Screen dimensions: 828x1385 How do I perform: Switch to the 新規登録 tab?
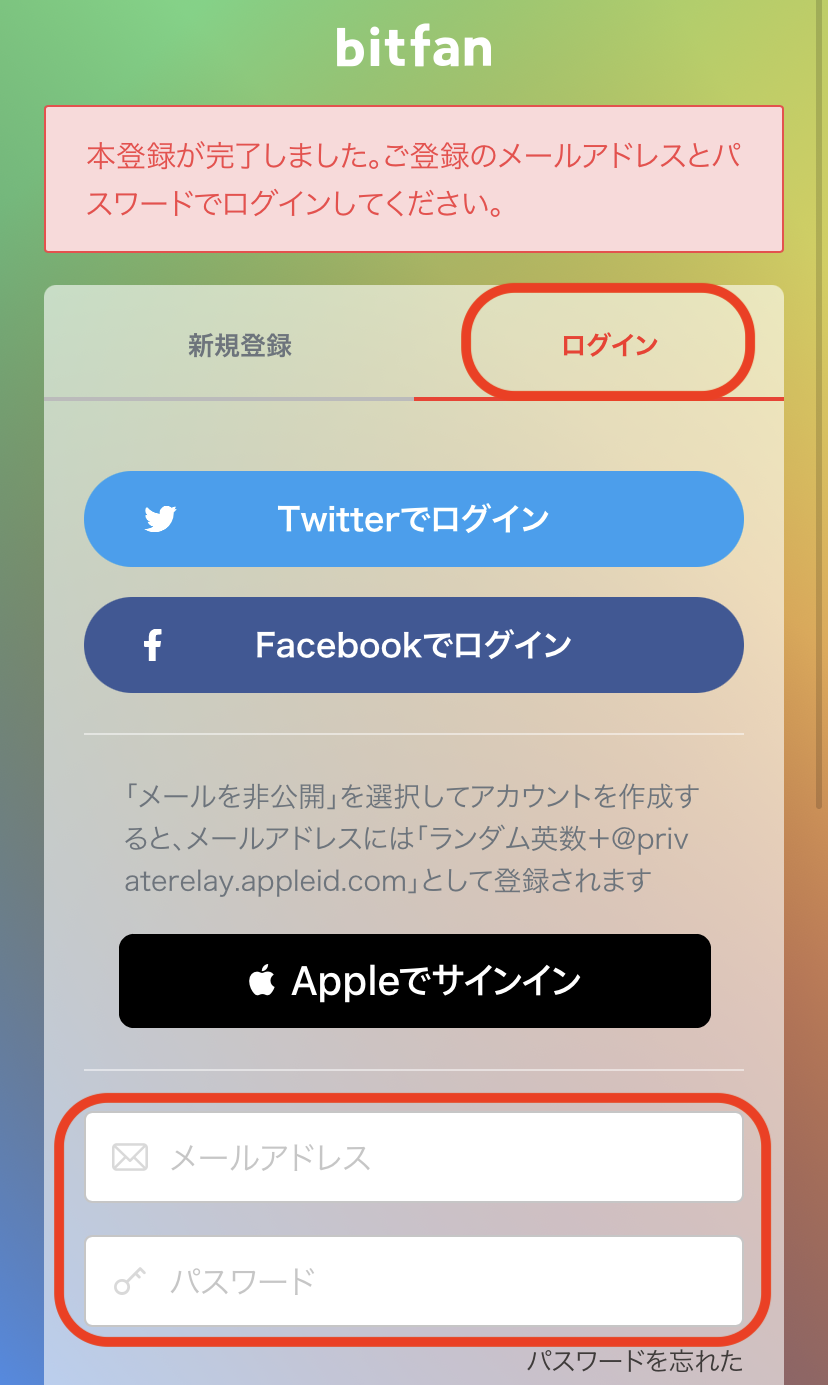point(239,346)
